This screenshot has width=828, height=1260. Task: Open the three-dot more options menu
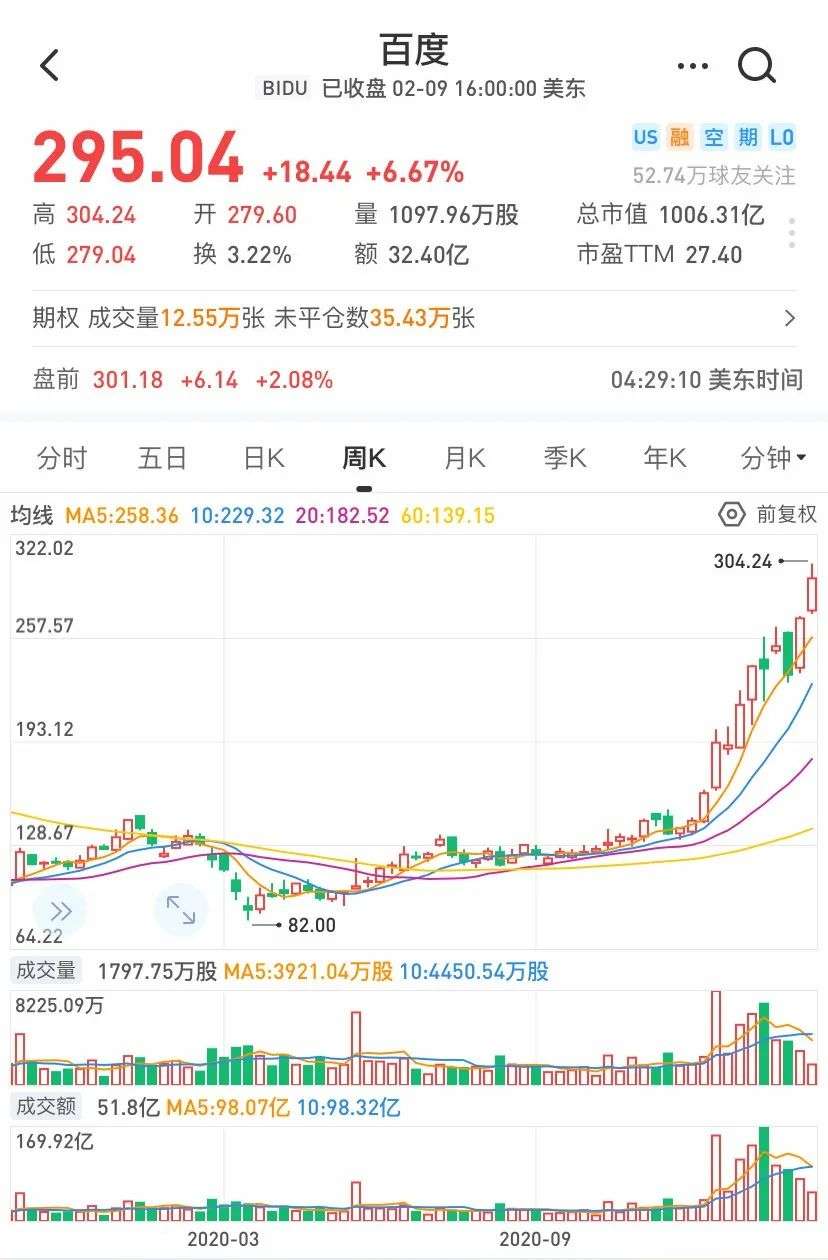coord(692,66)
